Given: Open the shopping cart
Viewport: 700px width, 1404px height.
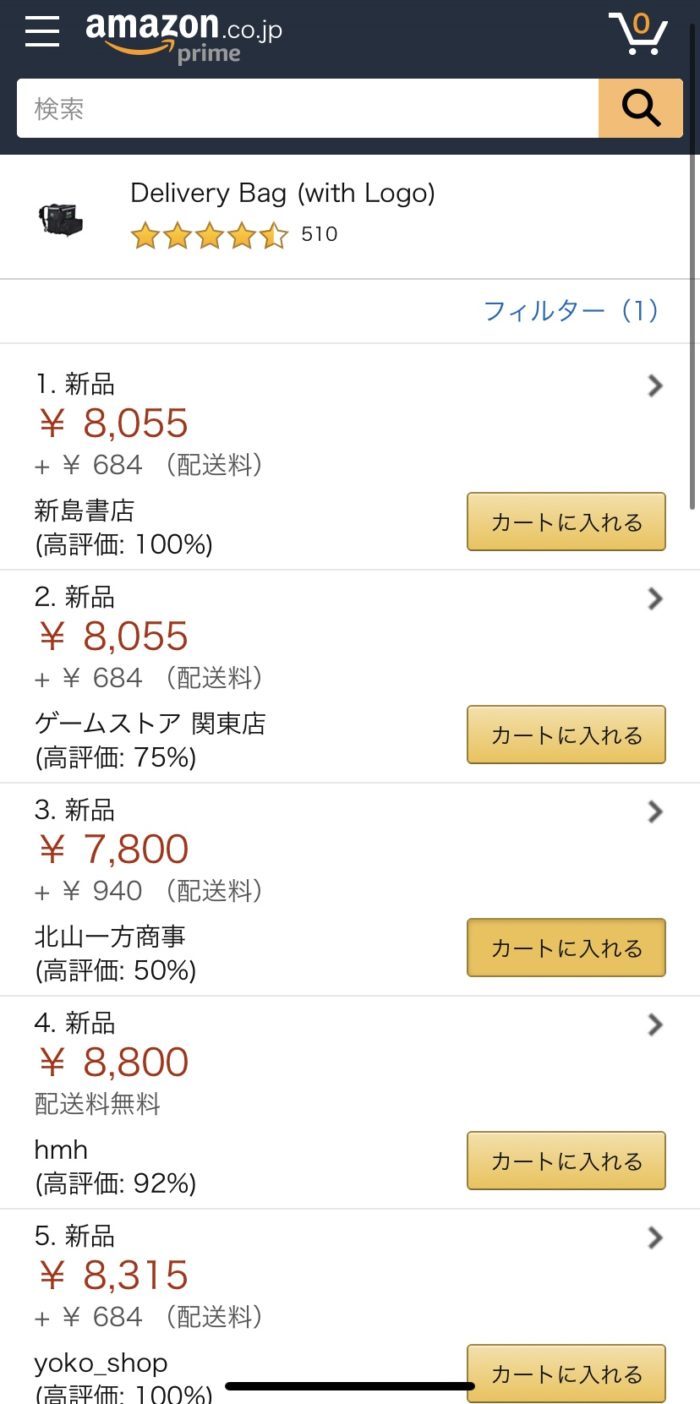Looking at the screenshot, I should (637, 33).
